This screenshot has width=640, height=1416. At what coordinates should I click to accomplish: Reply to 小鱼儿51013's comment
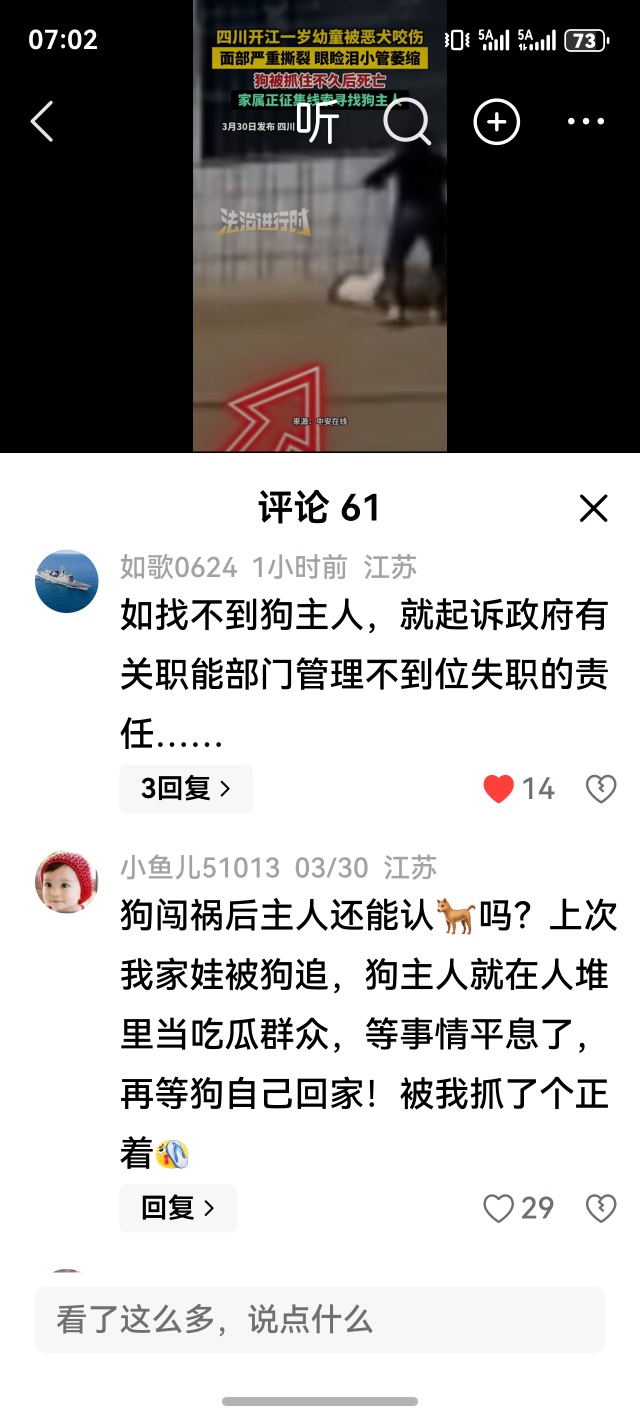(x=178, y=1208)
